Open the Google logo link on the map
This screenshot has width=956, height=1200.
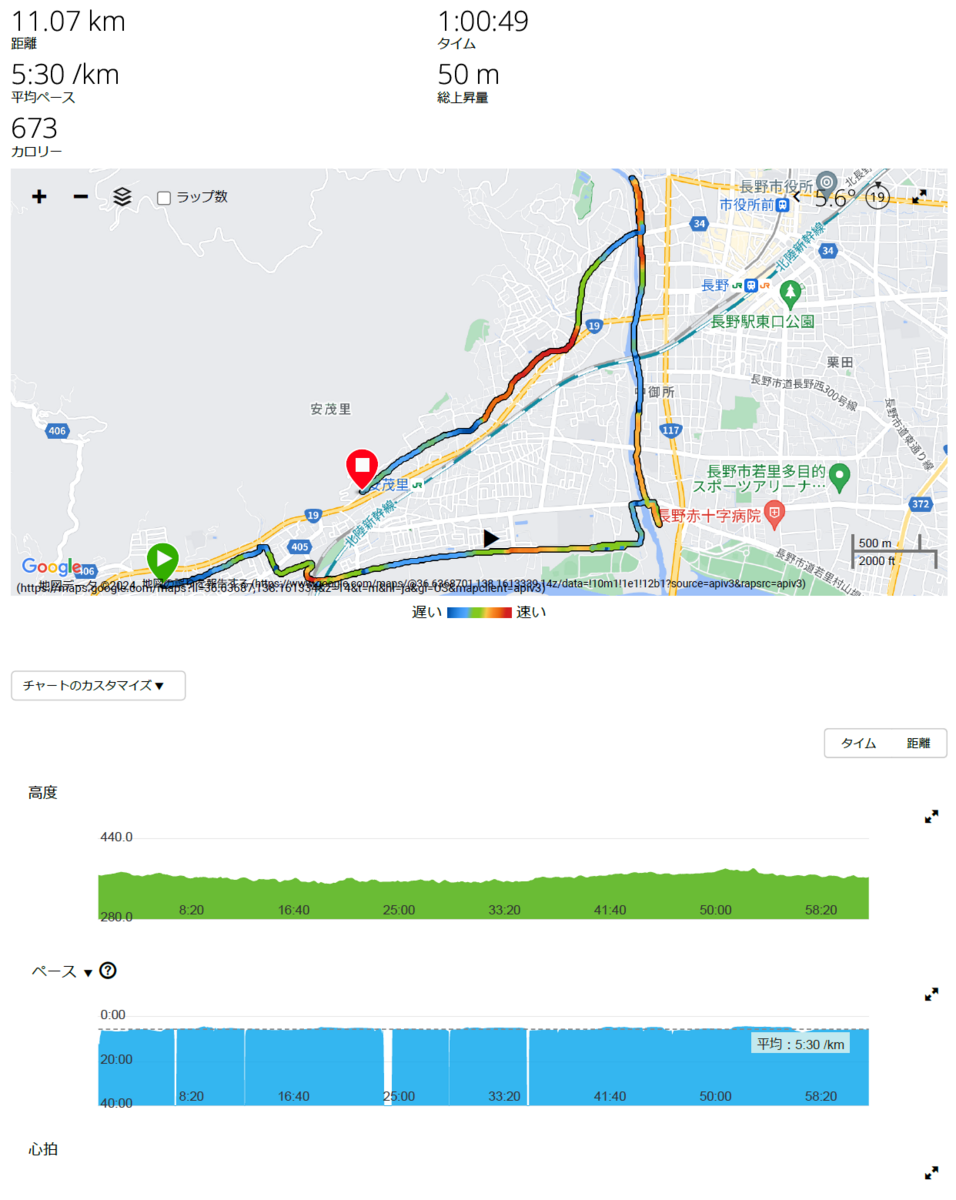50,567
